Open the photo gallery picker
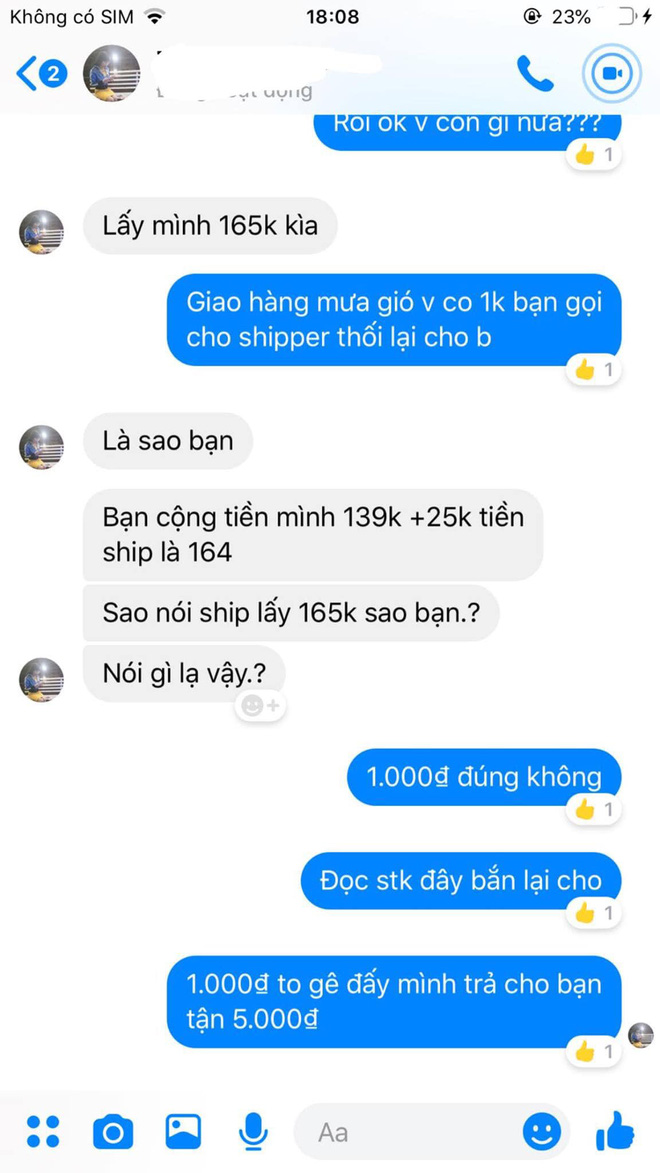 pos(183,1131)
